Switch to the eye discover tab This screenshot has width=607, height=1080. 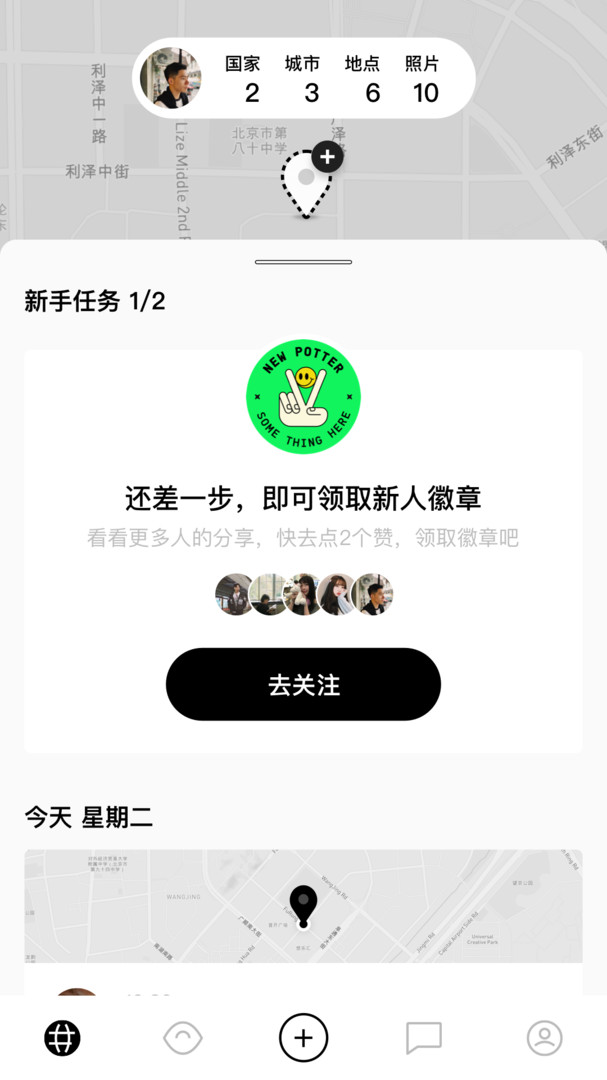click(x=183, y=1038)
